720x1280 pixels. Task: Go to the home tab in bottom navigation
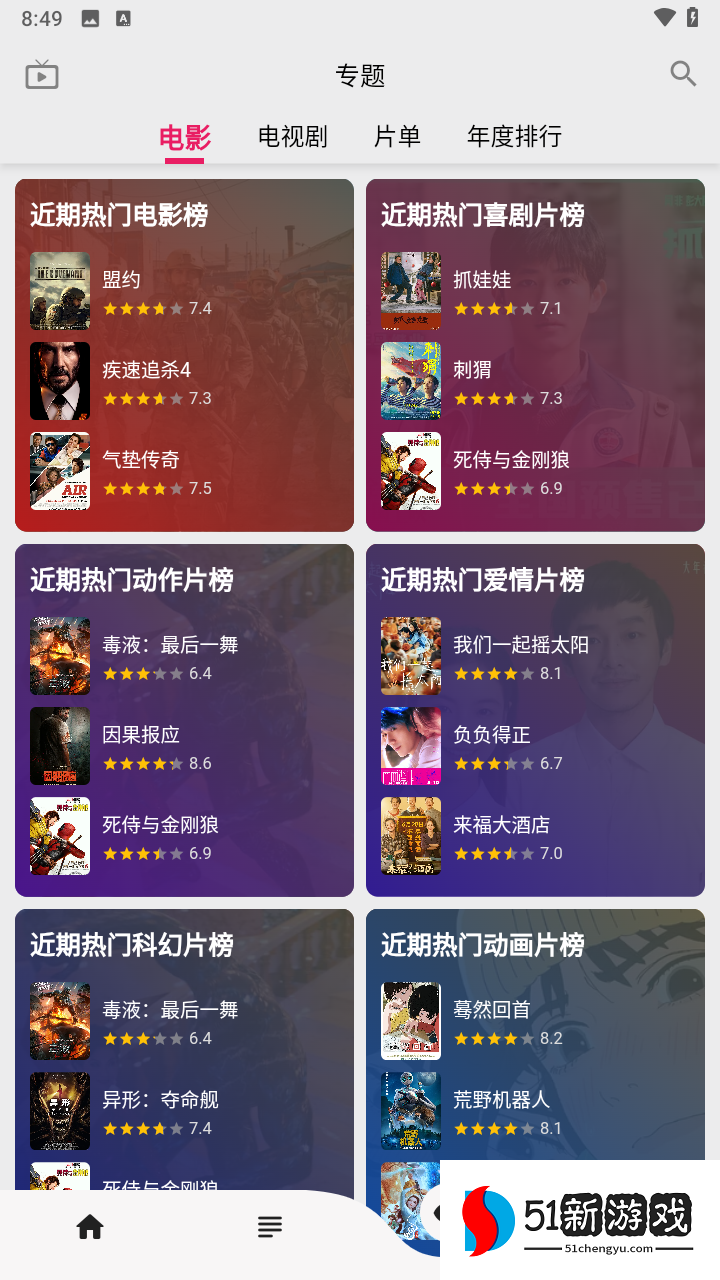[x=90, y=1227]
